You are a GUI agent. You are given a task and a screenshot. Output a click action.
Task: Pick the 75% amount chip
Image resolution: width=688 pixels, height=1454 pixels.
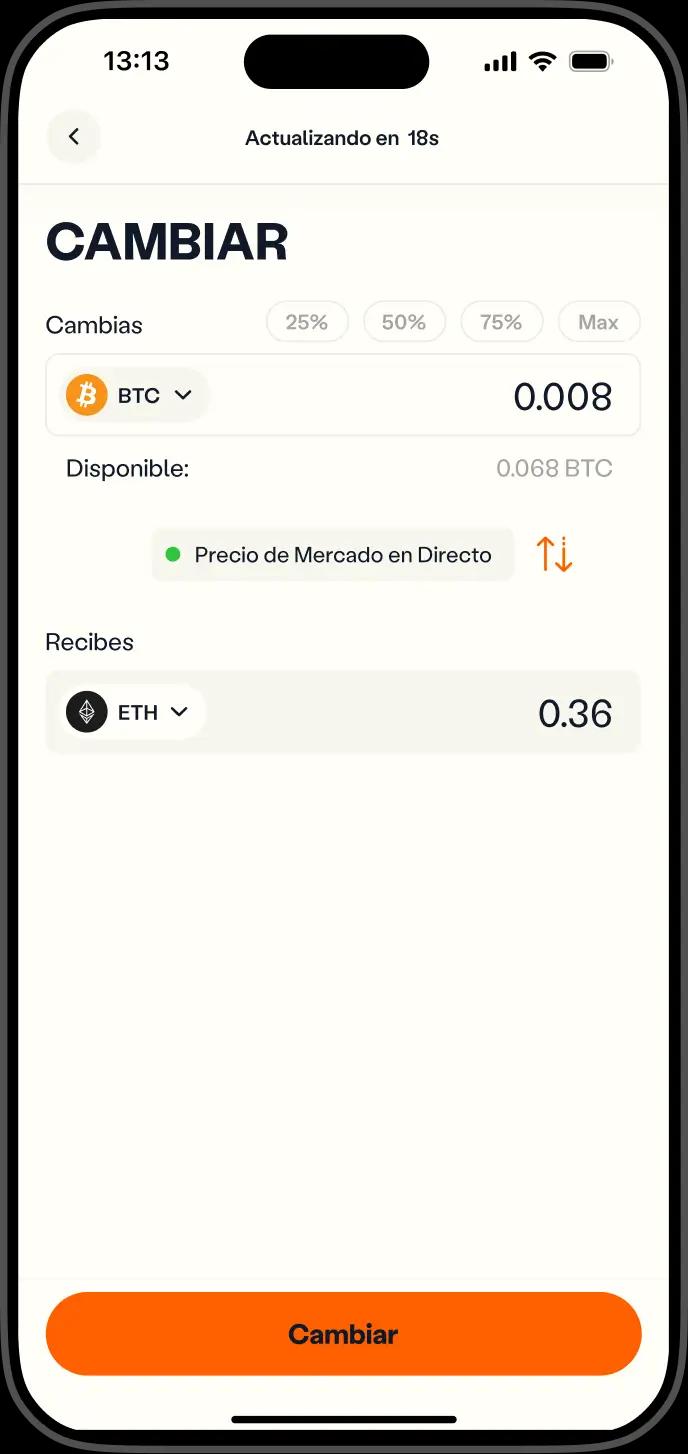(x=501, y=322)
